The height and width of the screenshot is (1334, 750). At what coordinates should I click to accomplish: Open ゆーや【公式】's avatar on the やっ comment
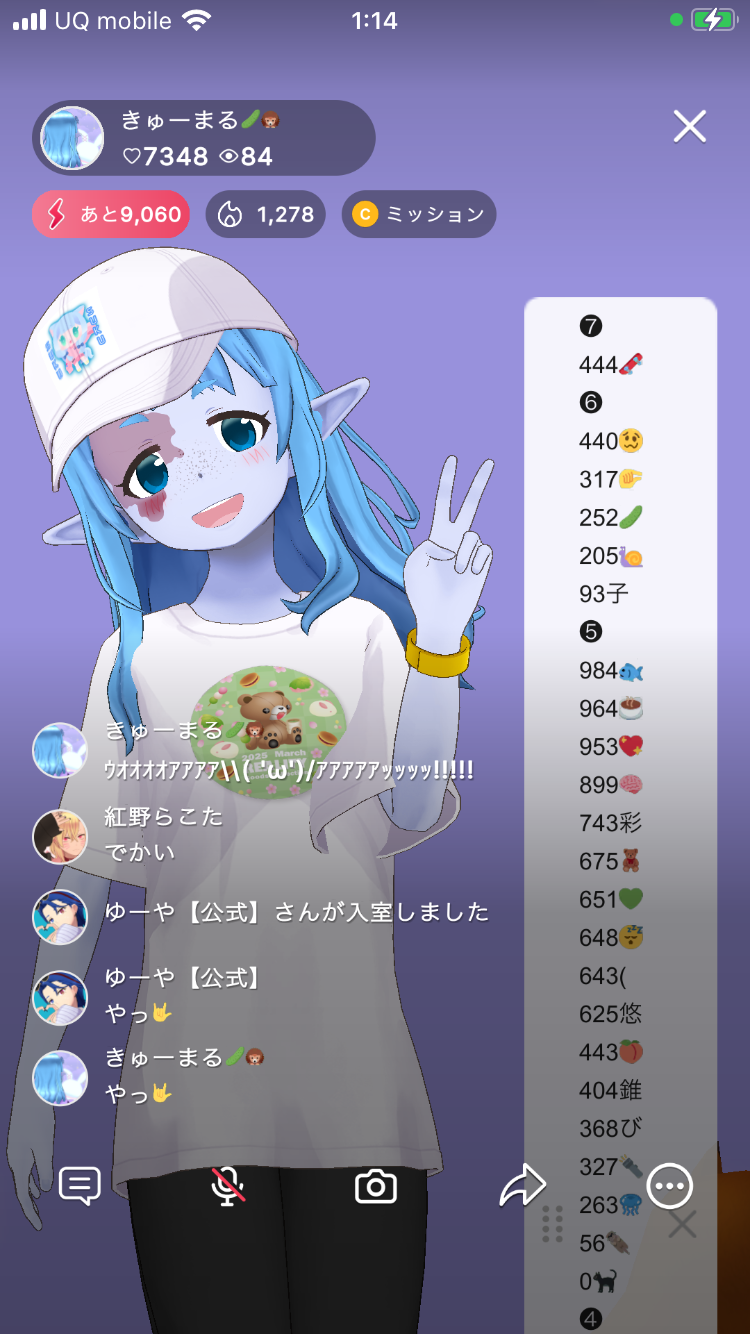point(60,997)
